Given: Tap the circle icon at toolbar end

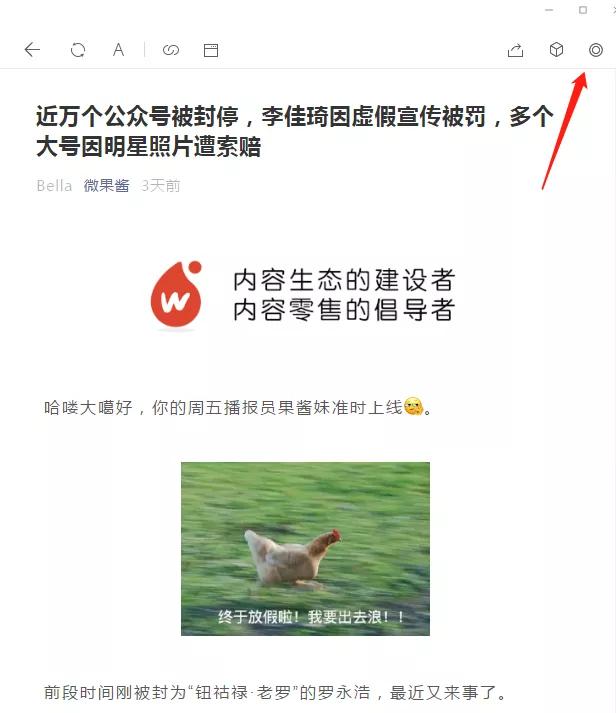Looking at the screenshot, I should pyautogui.click(x=596, y=50).
